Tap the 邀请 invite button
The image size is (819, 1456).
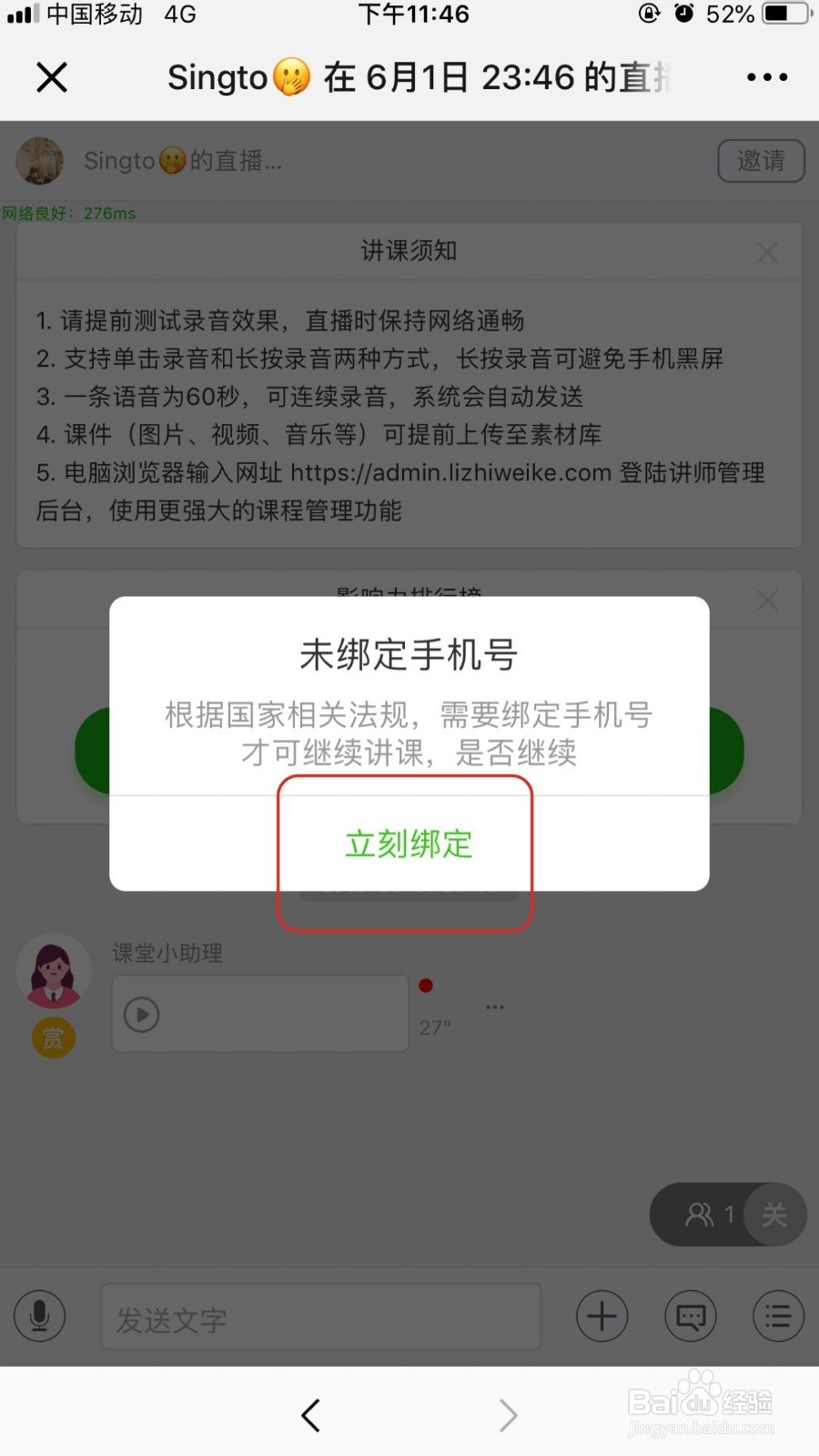[x=761, y=160]
